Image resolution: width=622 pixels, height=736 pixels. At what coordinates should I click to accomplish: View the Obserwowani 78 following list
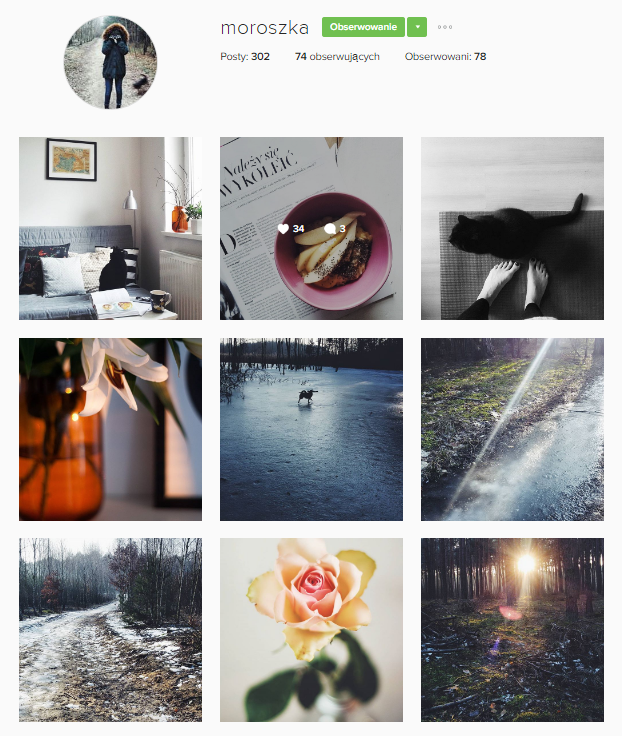click(x=445, y=57)
